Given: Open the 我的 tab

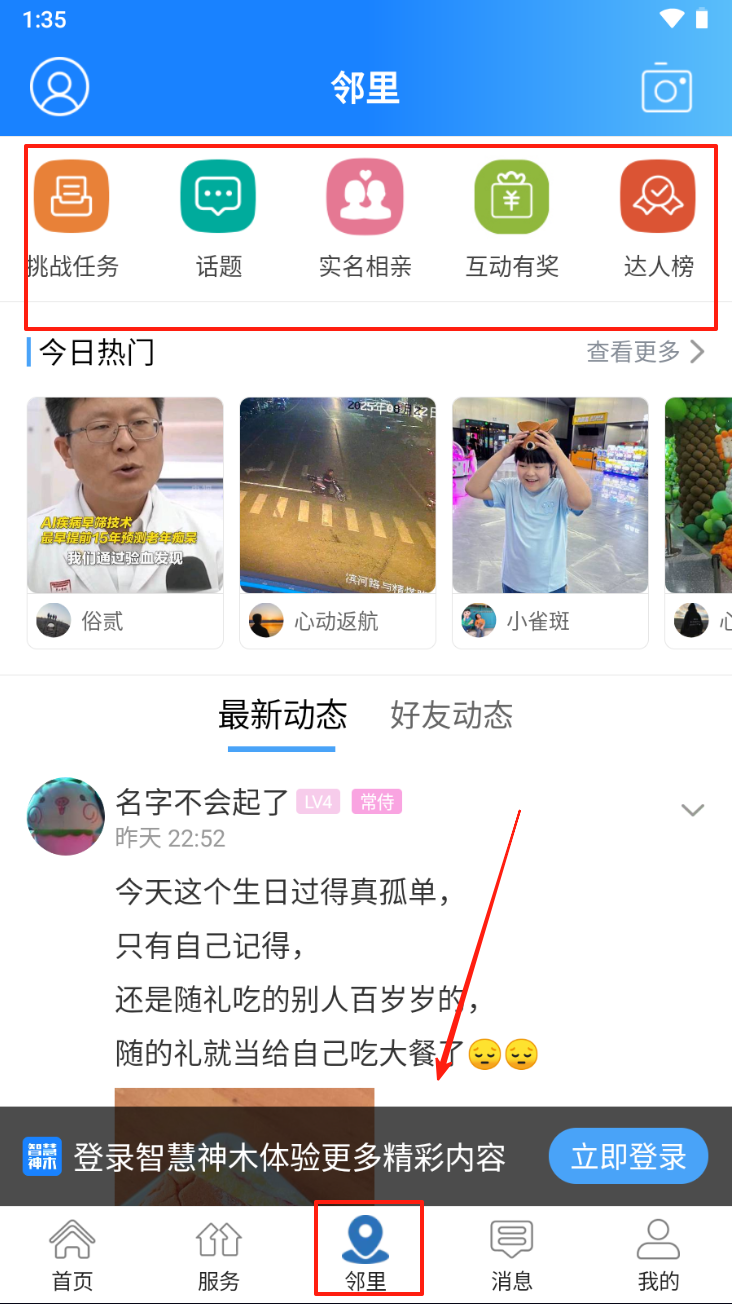Looking at the screenshot, I should [658, 1255].
